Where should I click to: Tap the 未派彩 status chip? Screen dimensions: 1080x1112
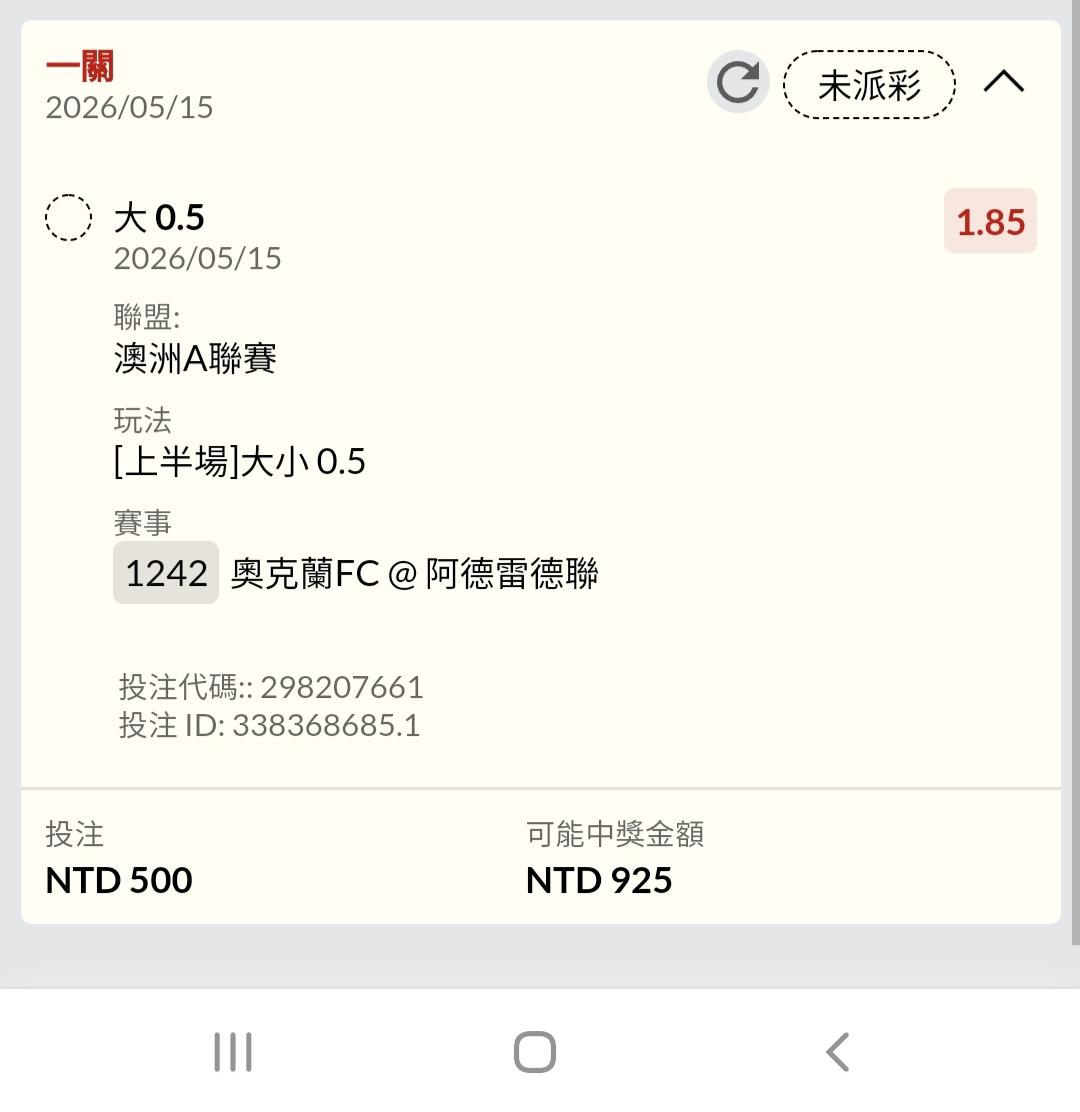point(869,84)
